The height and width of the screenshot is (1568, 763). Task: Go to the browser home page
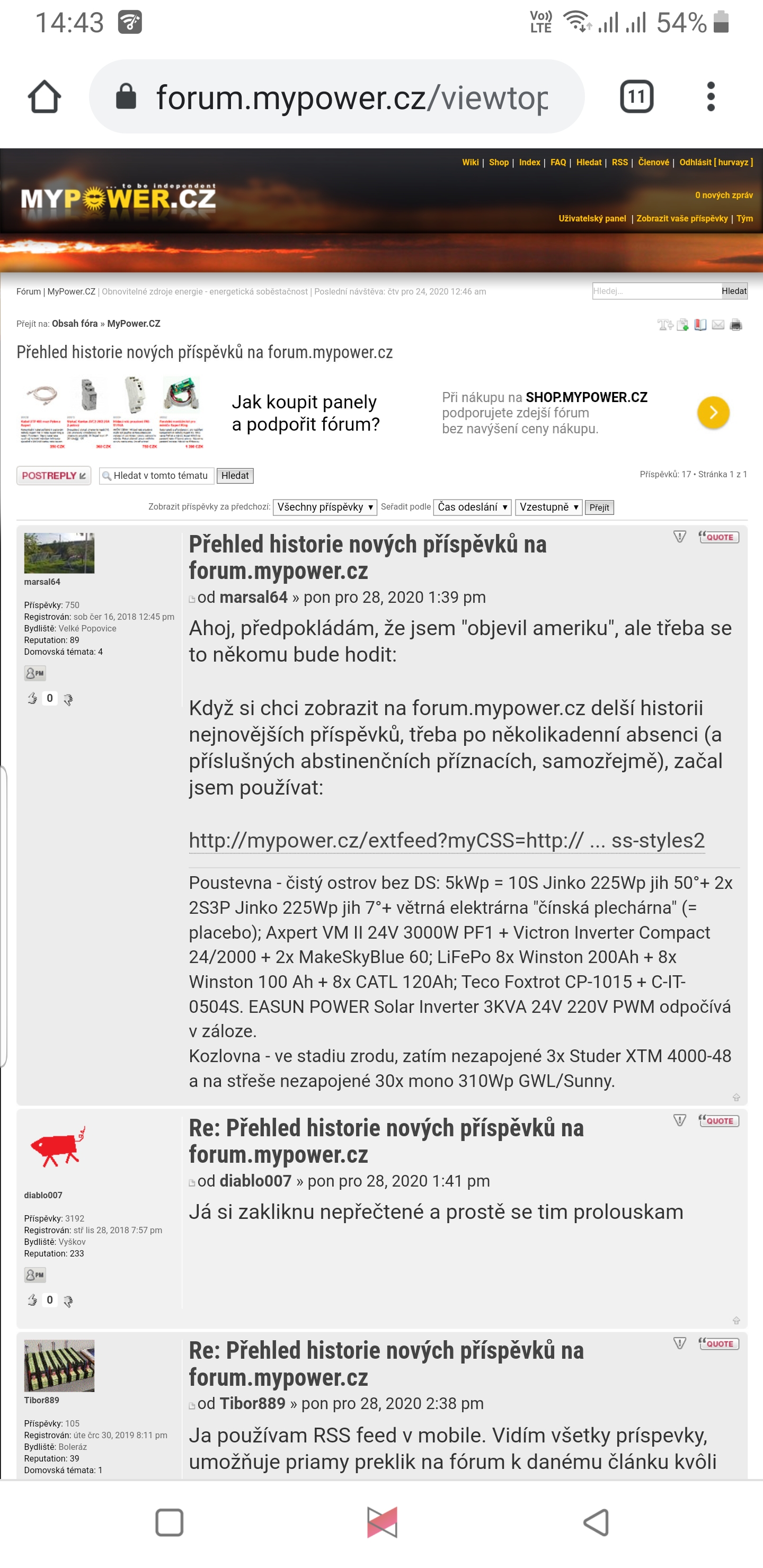pos(45,97)
